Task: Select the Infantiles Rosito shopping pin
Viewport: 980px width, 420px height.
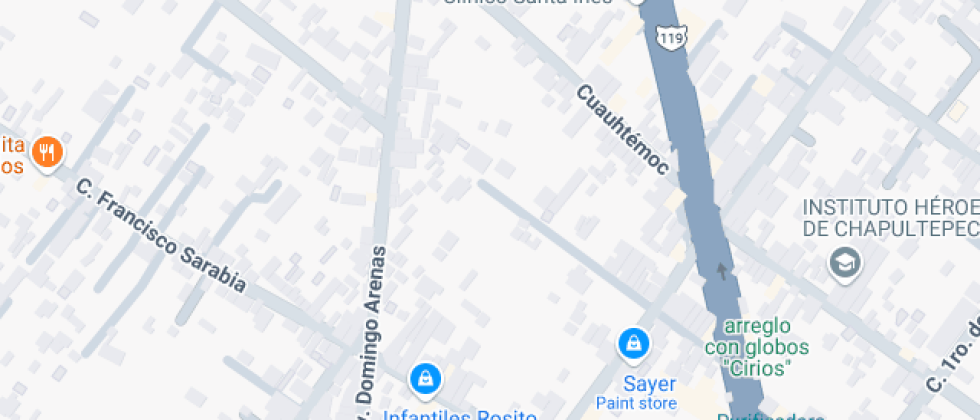Action: pyautogui.click(x=426, y=378)
